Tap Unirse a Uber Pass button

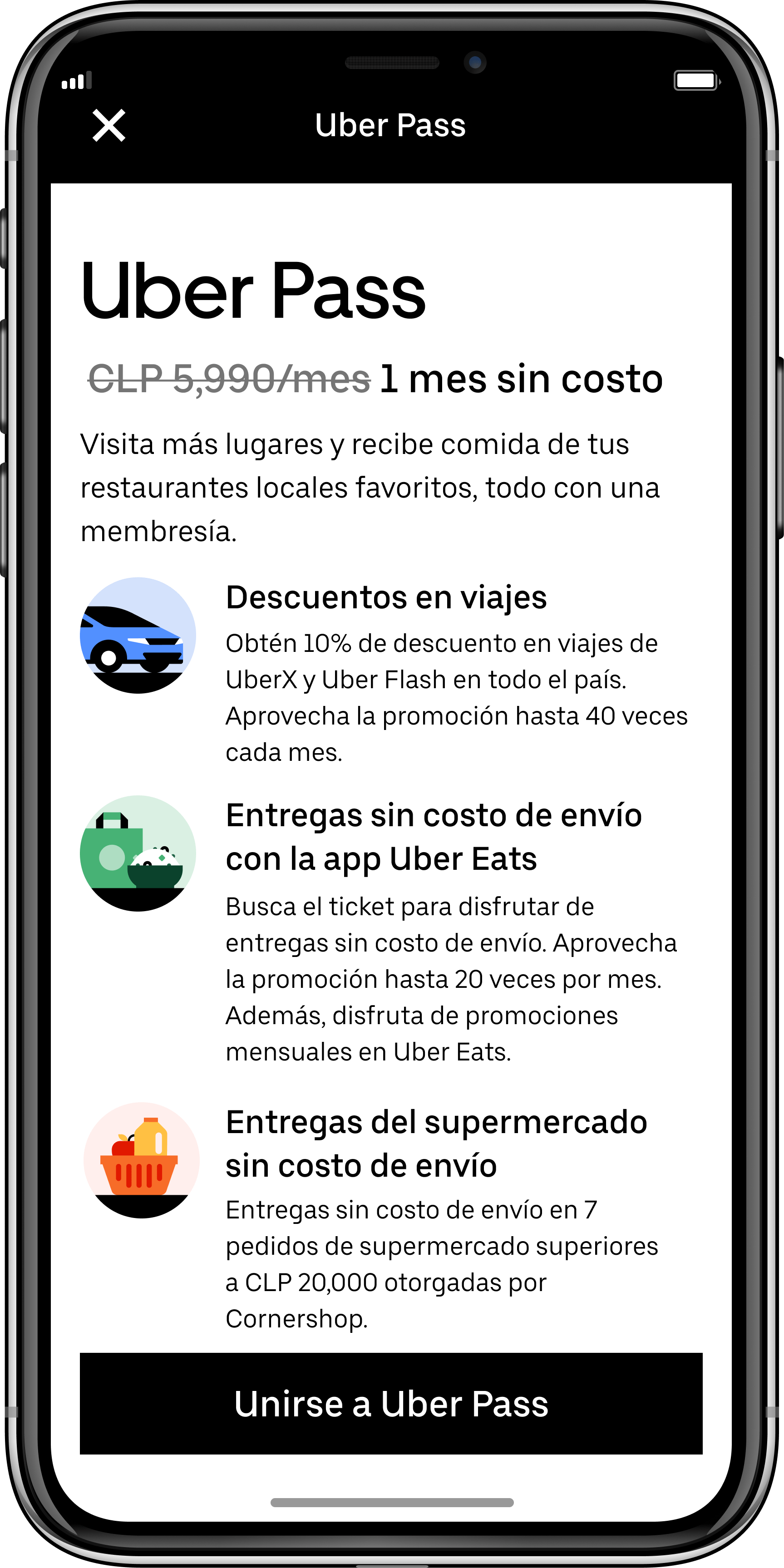(x=391, y=1403)
